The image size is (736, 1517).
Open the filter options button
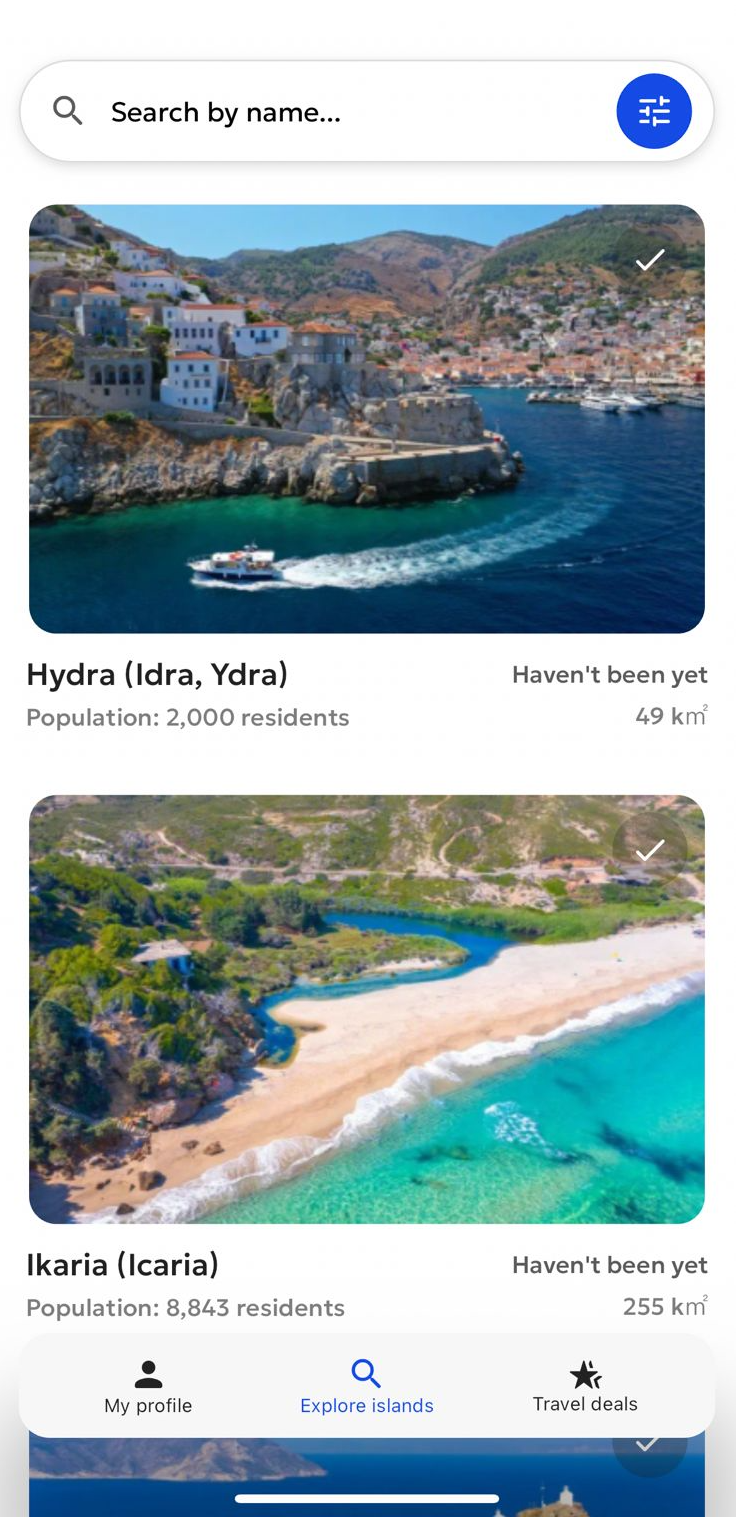point(654,111)
